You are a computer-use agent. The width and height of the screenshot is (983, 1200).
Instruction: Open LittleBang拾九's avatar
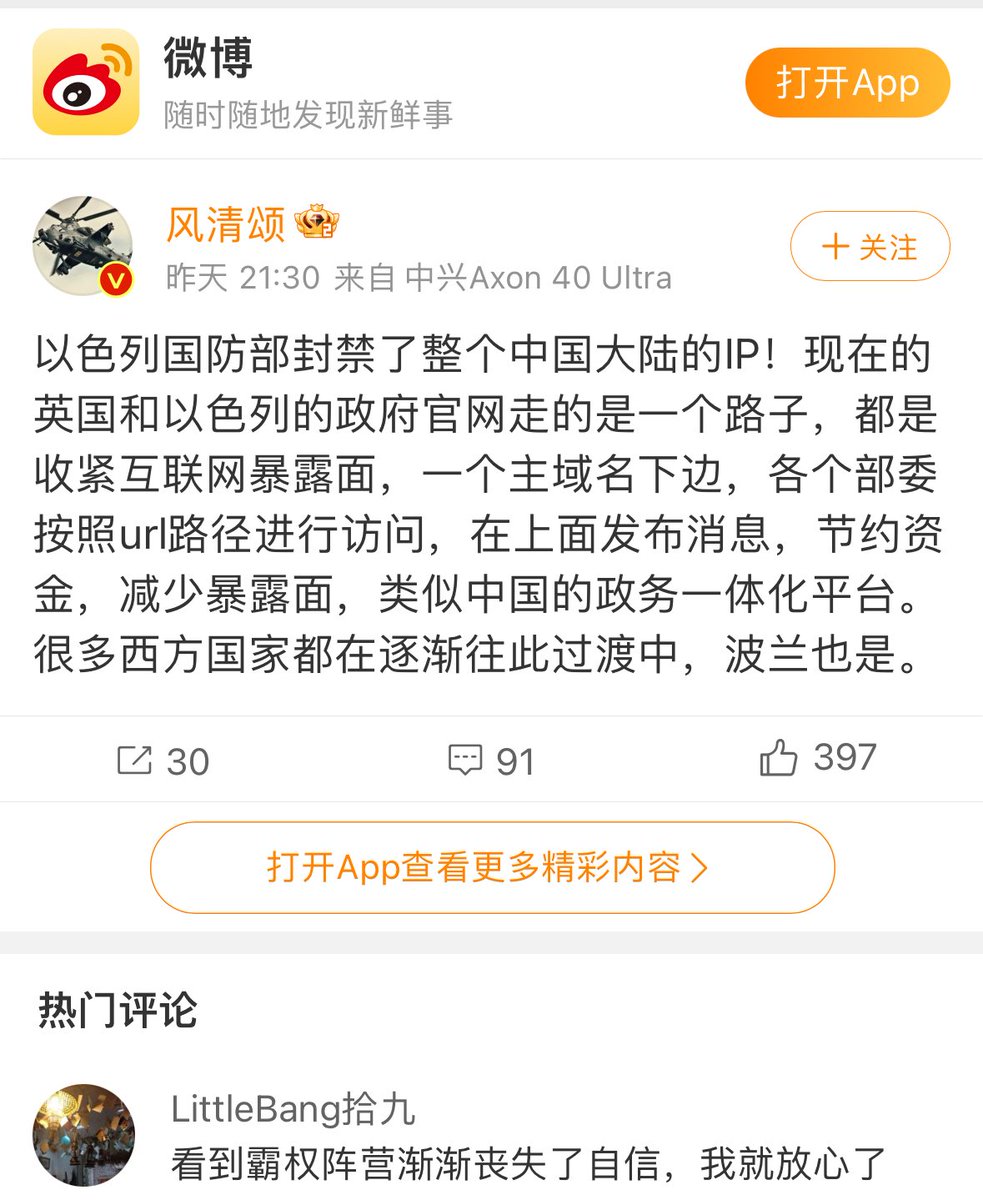click(83, 1134)
